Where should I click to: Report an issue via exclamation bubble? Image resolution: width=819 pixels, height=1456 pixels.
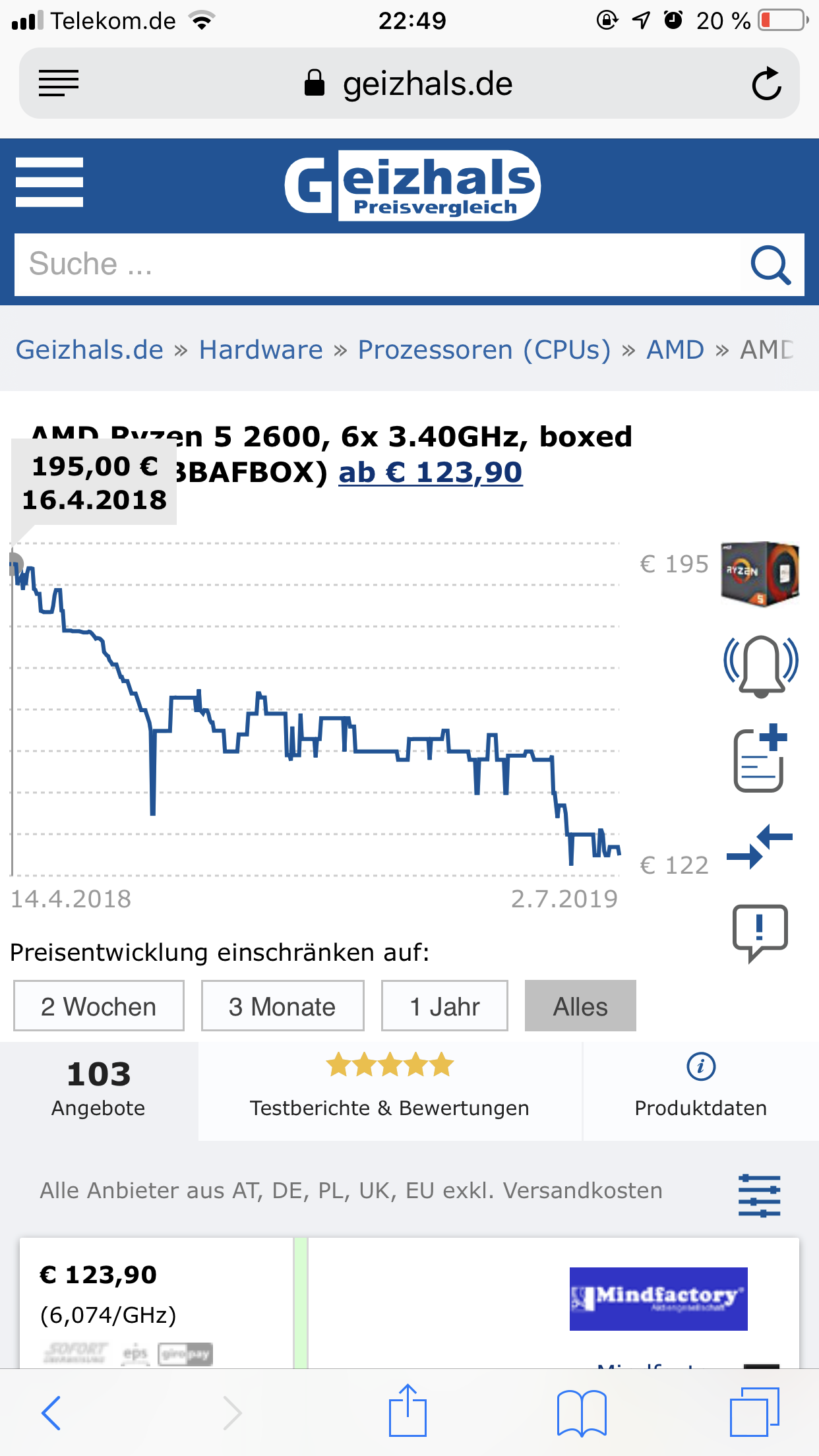(x=760, y=932)
